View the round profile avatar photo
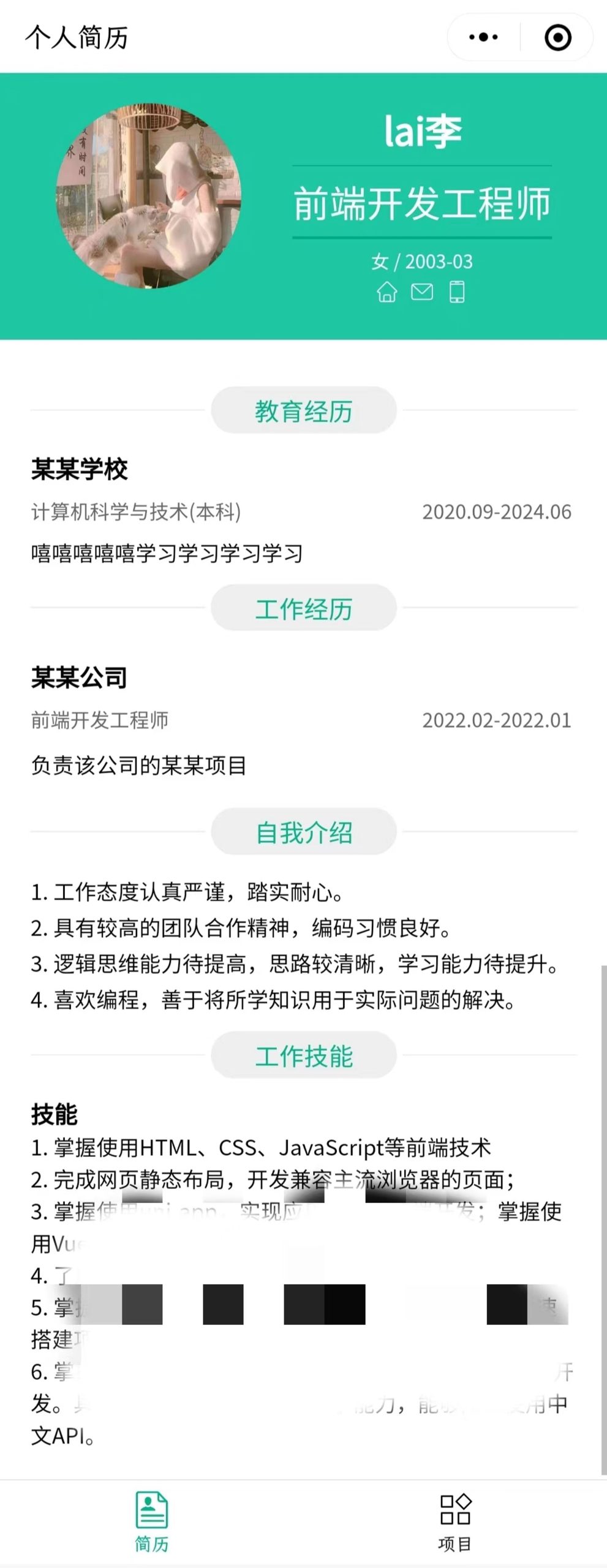The image size is (607, 1568). pos(149,195)
